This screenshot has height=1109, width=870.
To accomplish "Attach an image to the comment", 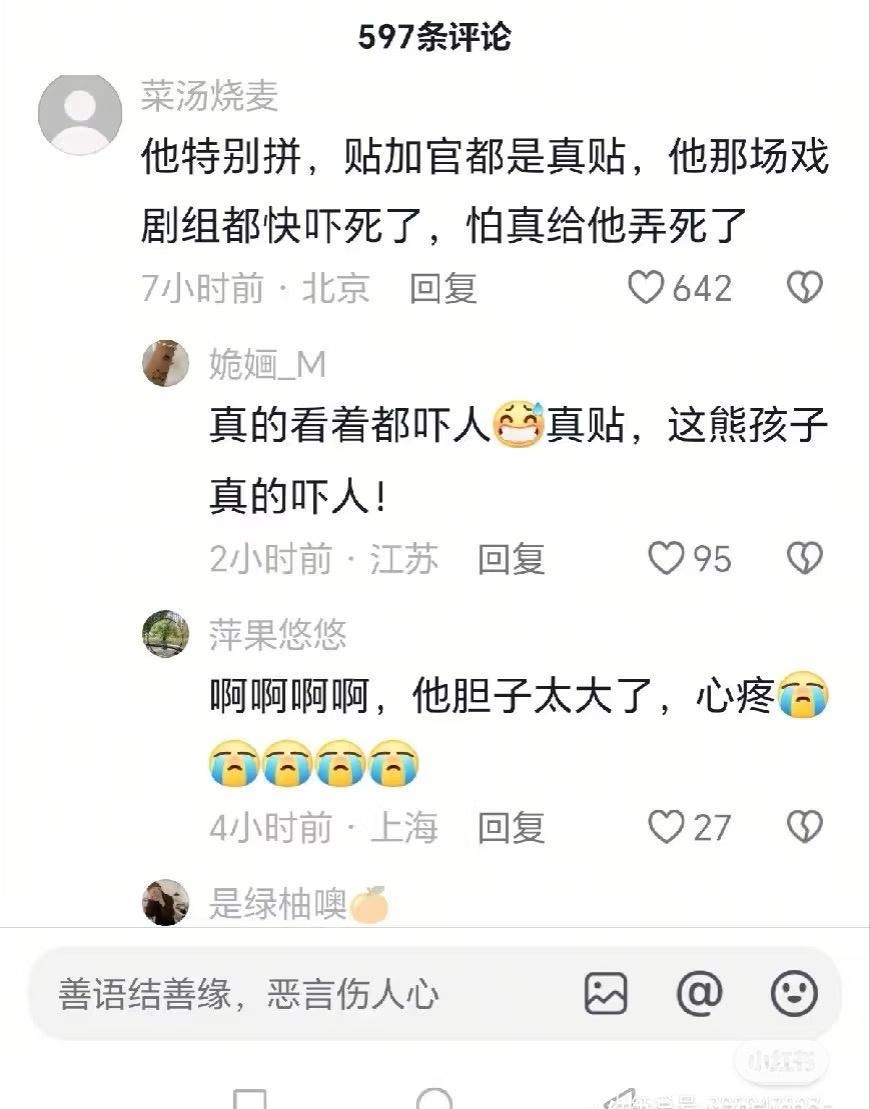I will (x=606, y=994).
